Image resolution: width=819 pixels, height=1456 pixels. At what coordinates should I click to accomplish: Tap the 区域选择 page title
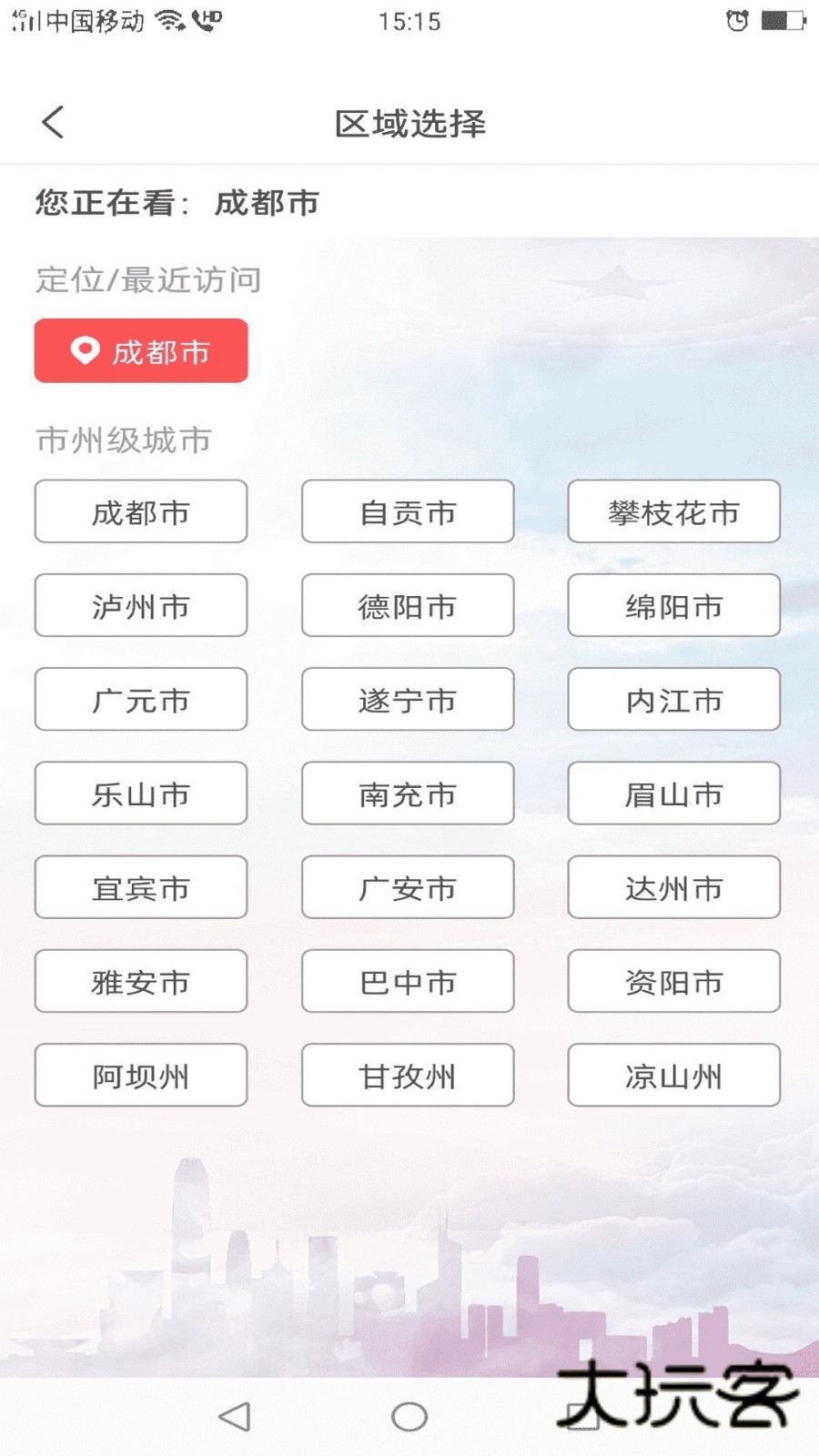(411, 124)
